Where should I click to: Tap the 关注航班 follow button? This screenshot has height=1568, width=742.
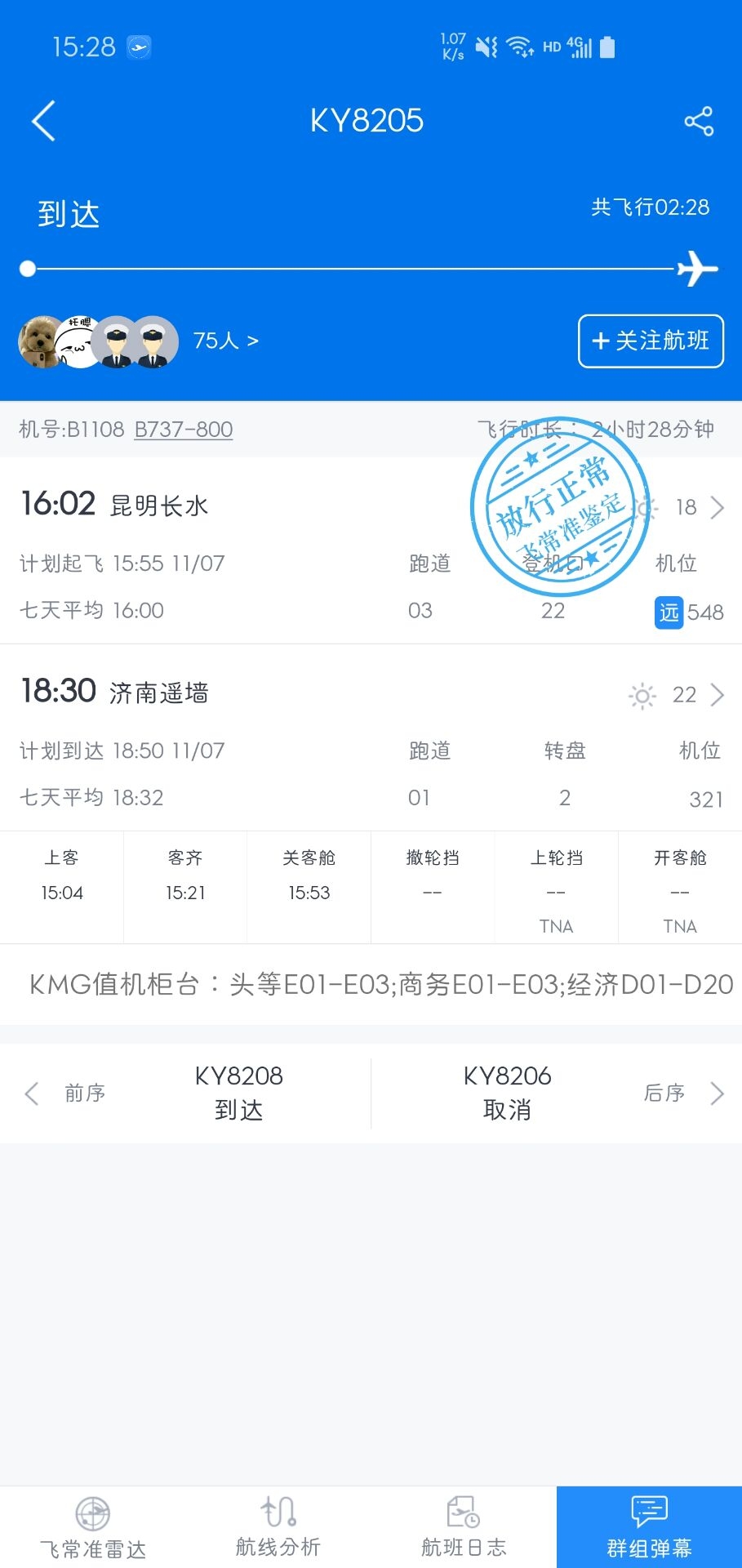click(x=651, y=341)
